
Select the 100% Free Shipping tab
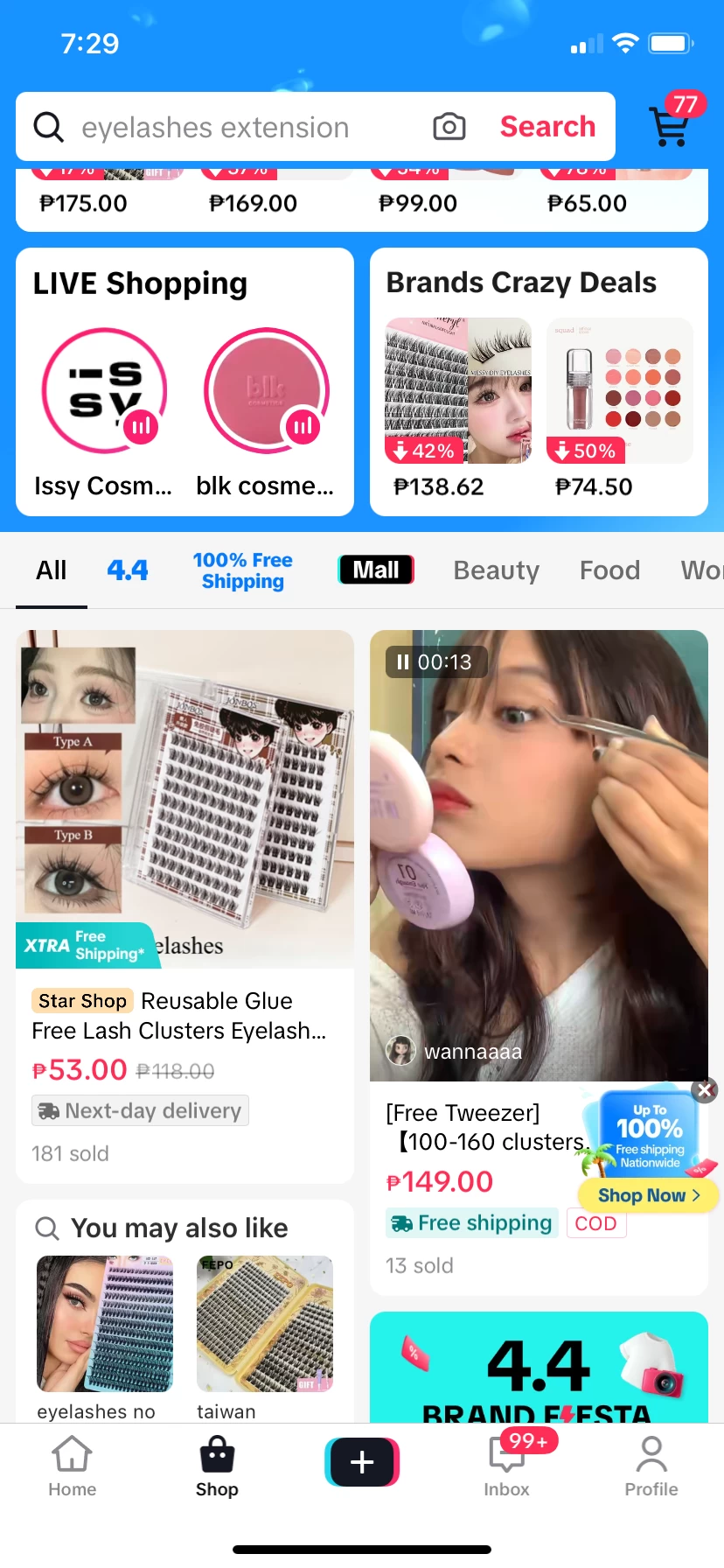point(243,570)
